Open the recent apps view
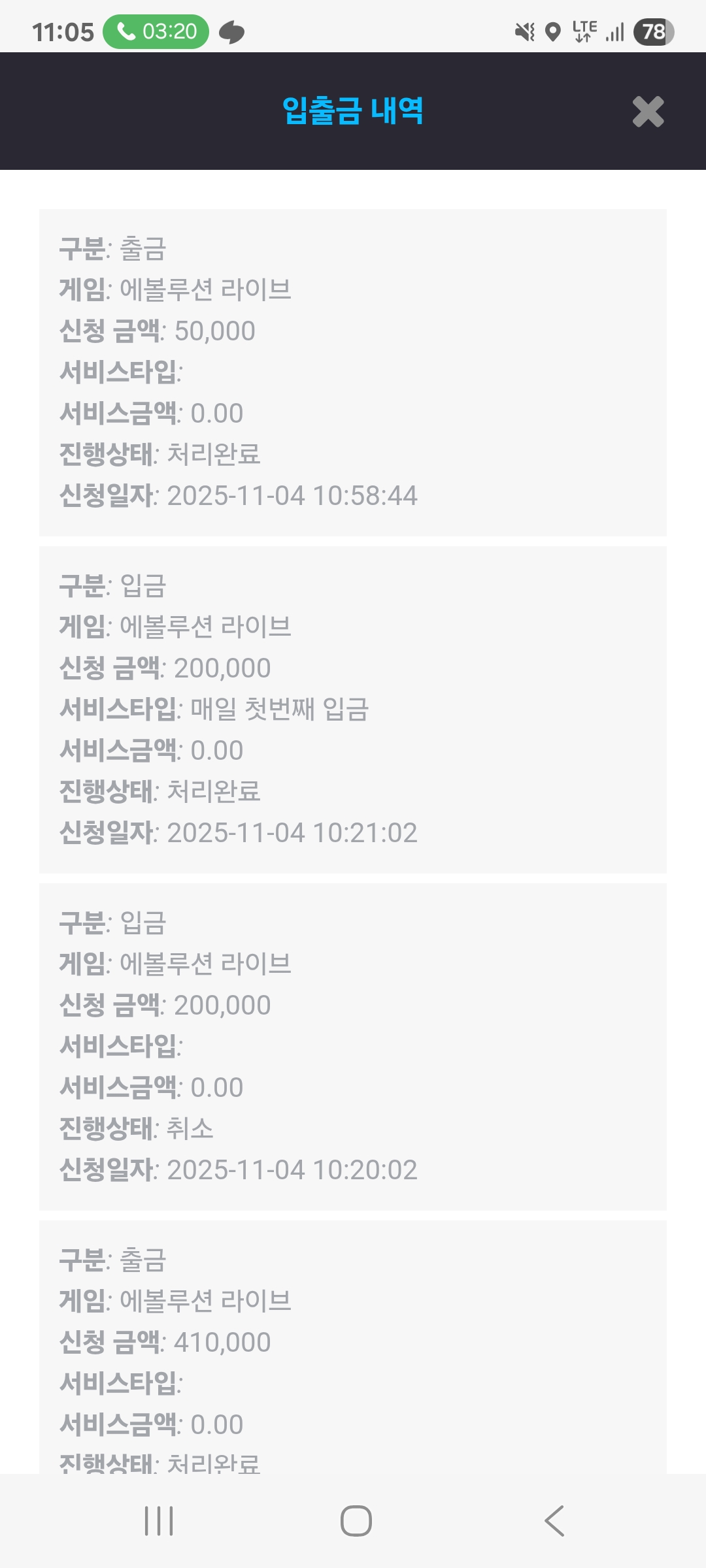This screenshot has width=706, height=1568. click(159, 1521)
